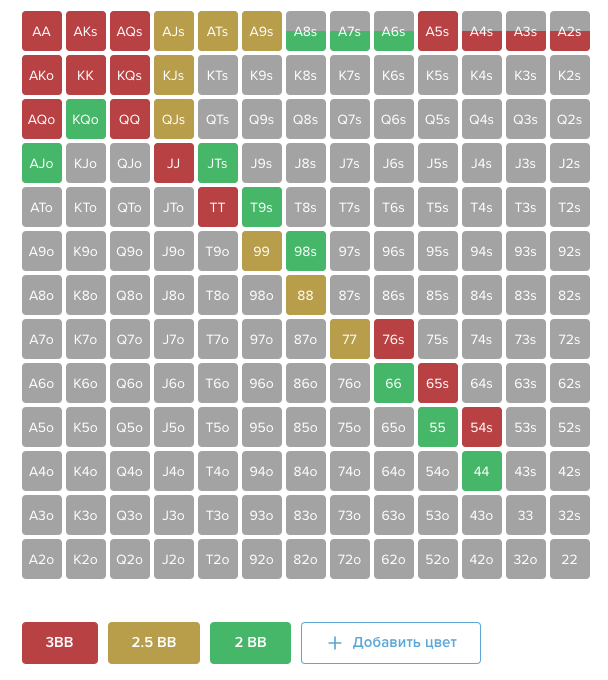Tap the A2o hand cell
608x680 pixels.
pos(42,559)
